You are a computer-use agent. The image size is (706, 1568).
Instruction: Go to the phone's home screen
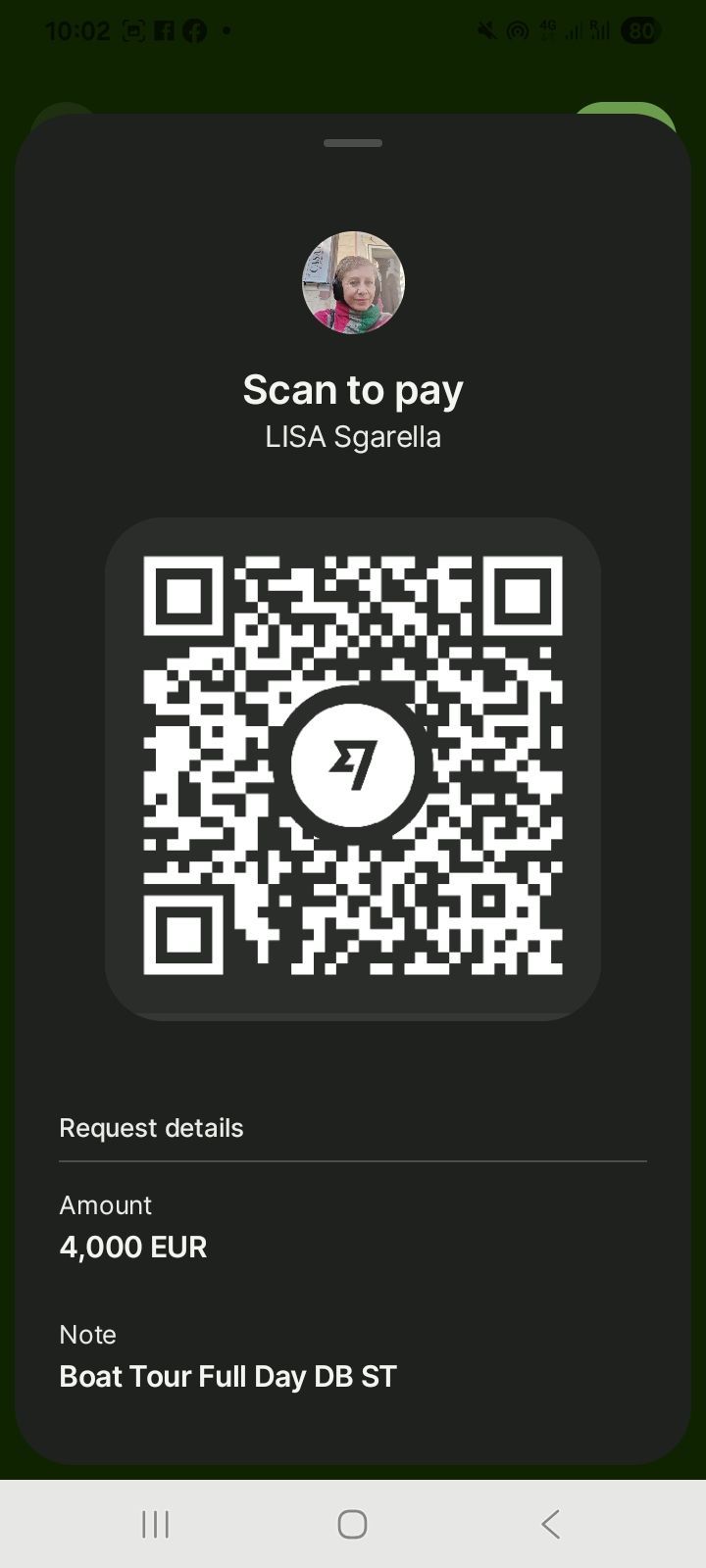tap(352, 1524)
